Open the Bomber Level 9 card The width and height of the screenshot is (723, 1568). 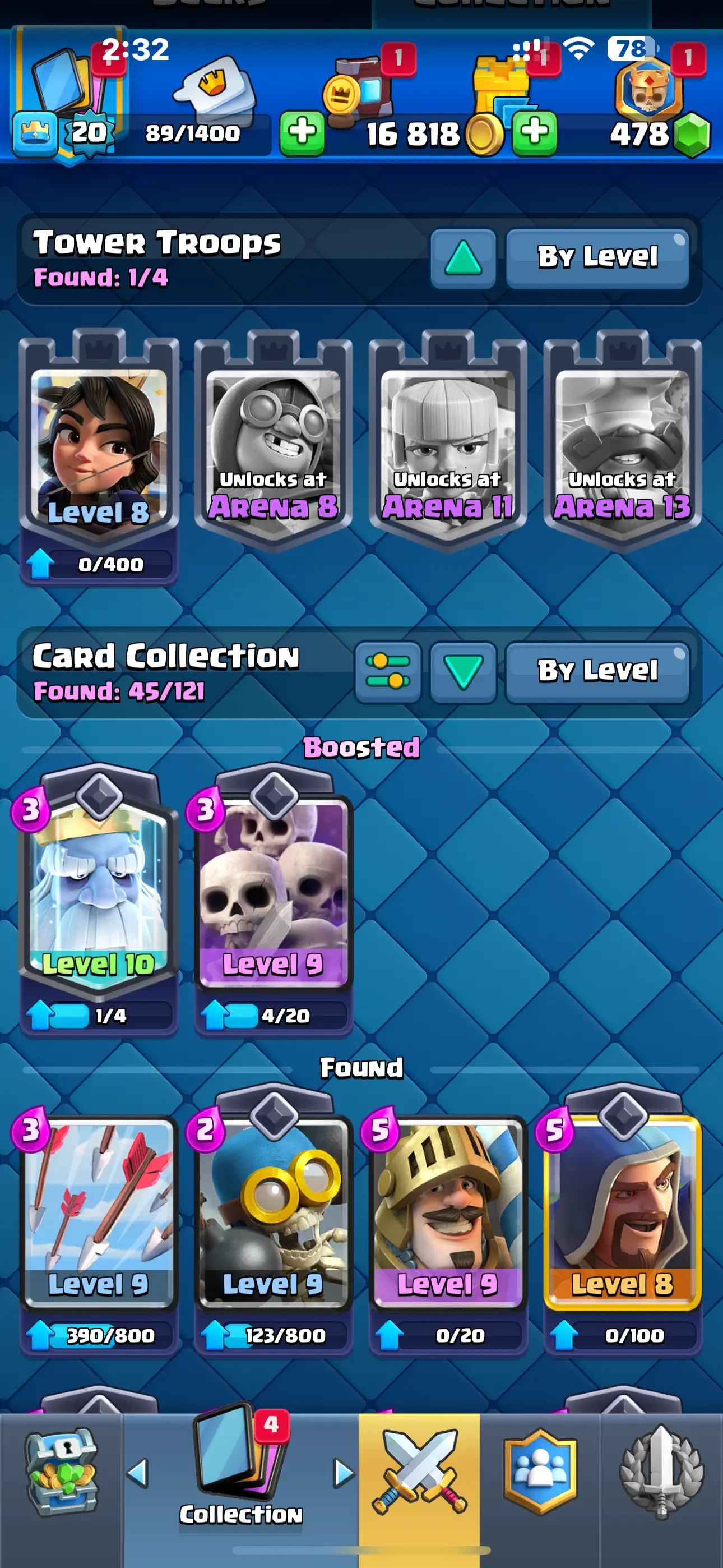pos(274,1211)
